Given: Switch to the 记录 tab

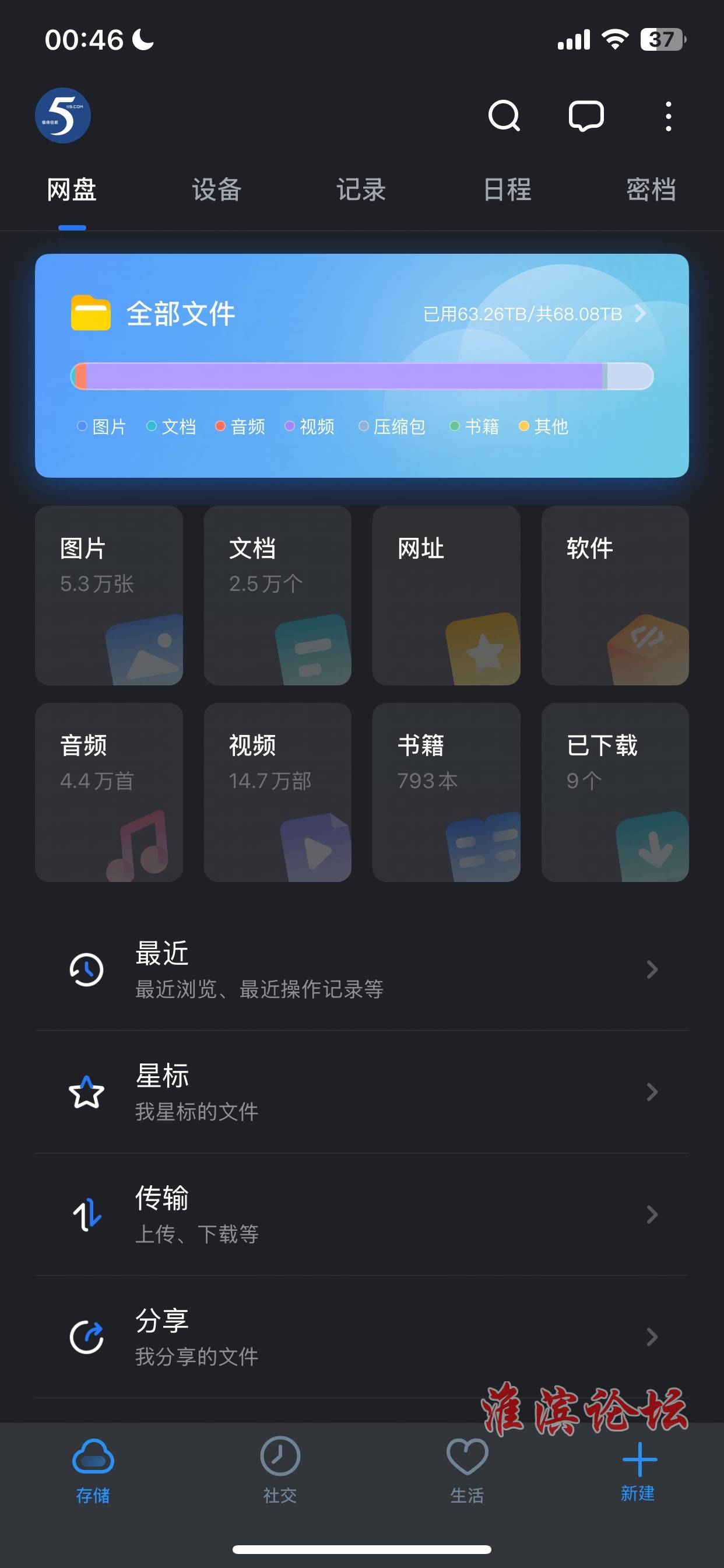Looking at the screenshot, I should (361, 190).
